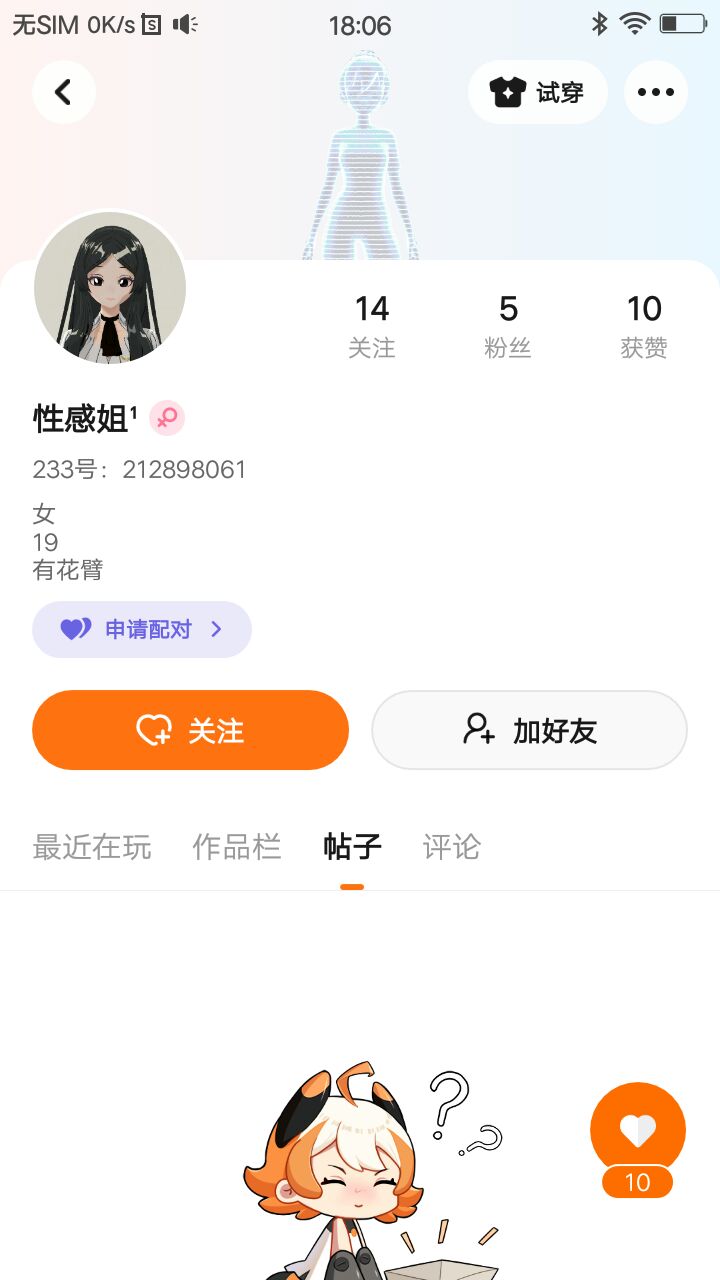720x1280 pixels.
Task: Go back using the arrow icon
Action: click(63, 92)
